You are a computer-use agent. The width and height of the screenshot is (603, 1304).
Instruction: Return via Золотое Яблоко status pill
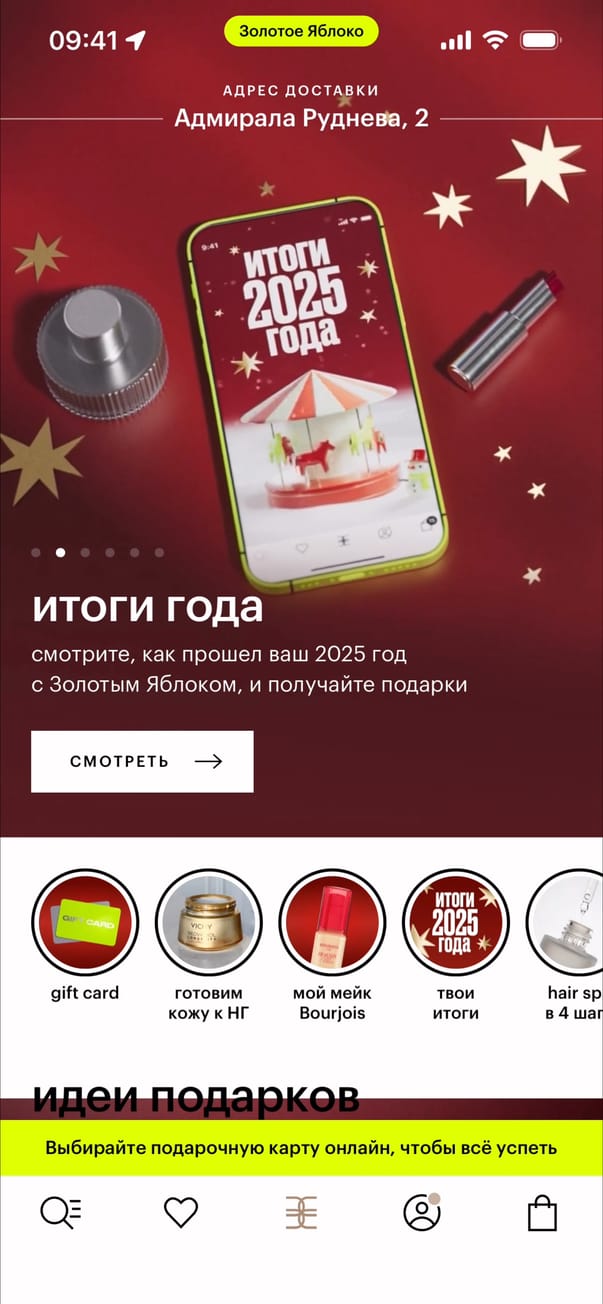(301, 31)
